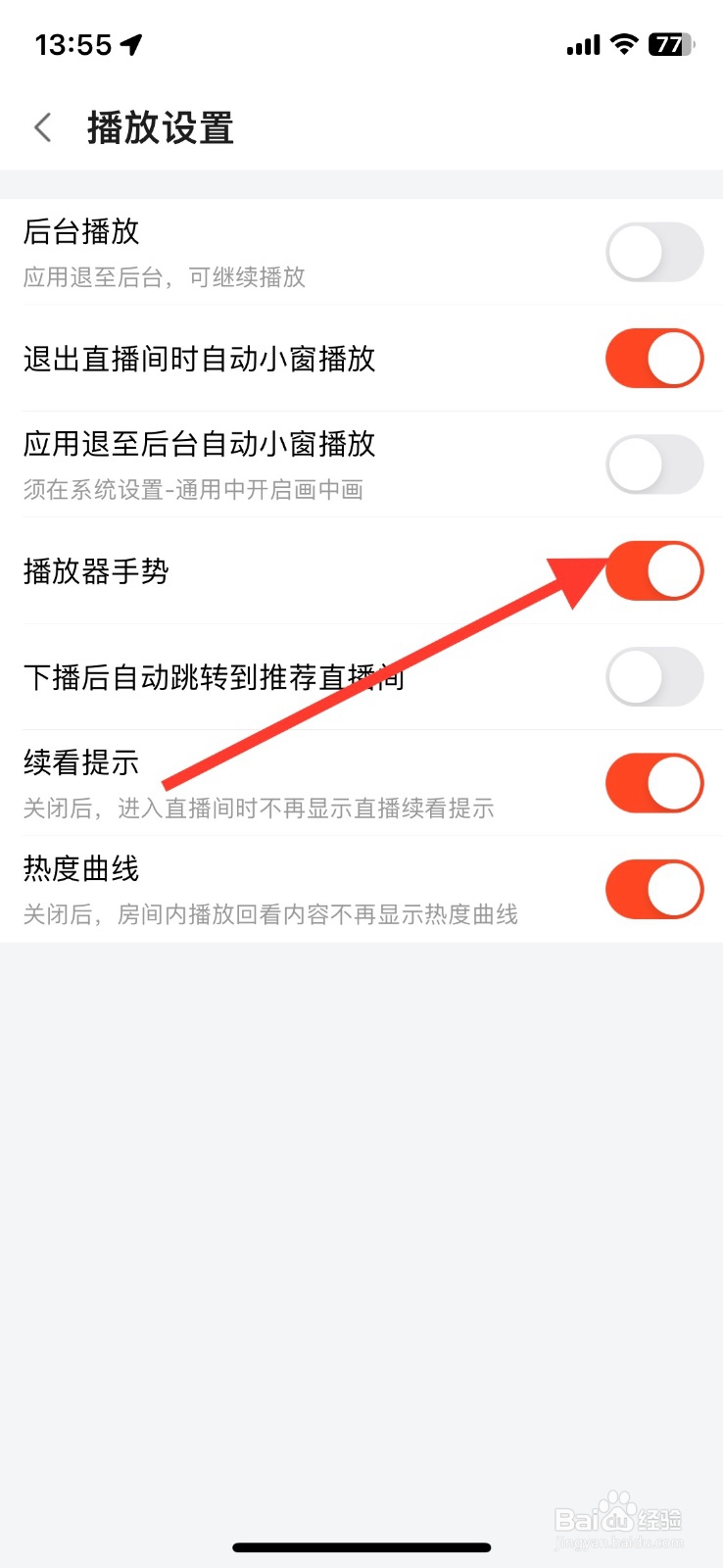Tap the home indicator bar at bottom
The width and height of the screenshot is (723, 1568).
coord(361,1546)
